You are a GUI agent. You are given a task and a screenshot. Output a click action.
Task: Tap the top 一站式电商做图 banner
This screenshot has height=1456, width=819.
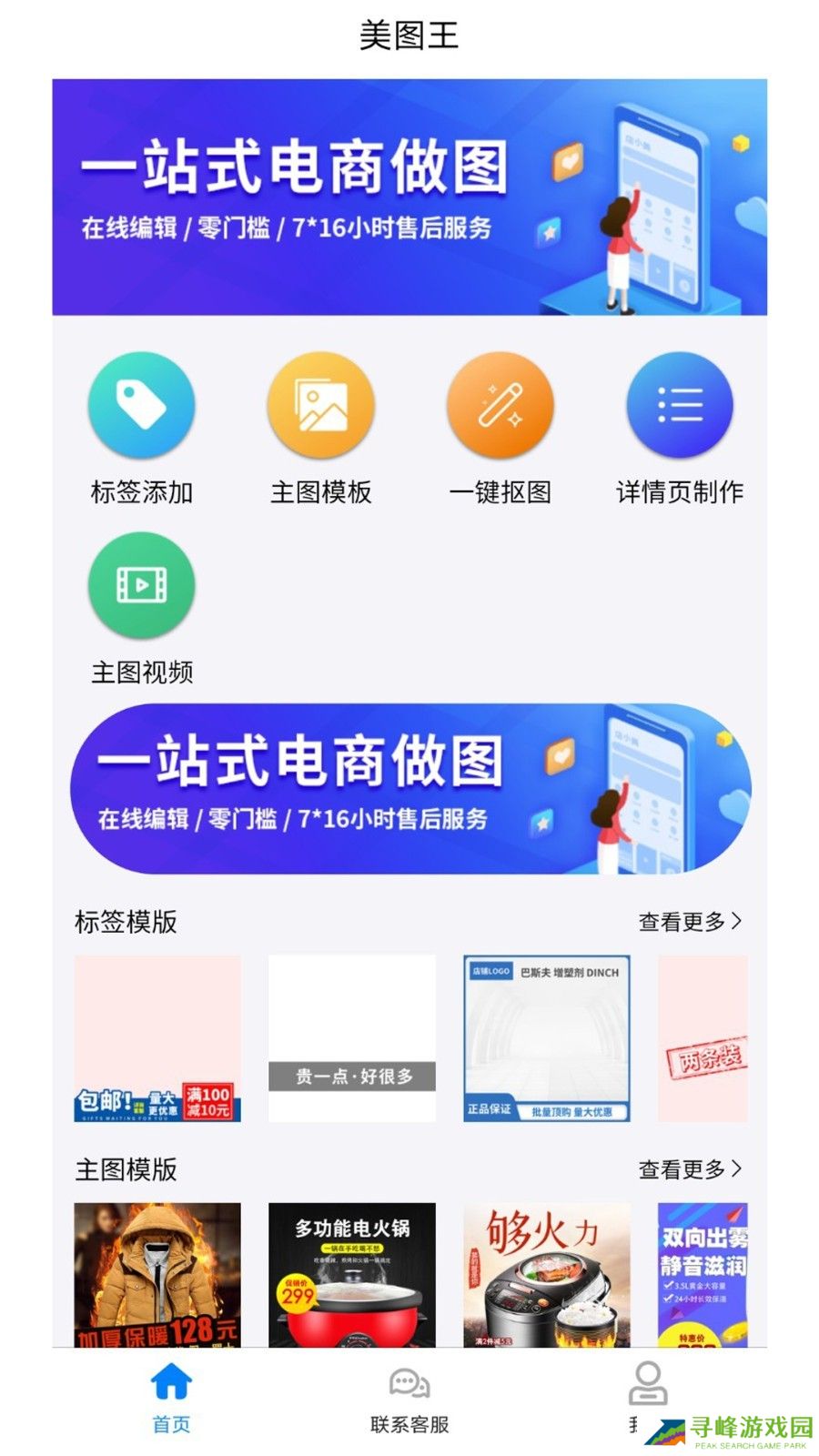click(x=409, y=197)
